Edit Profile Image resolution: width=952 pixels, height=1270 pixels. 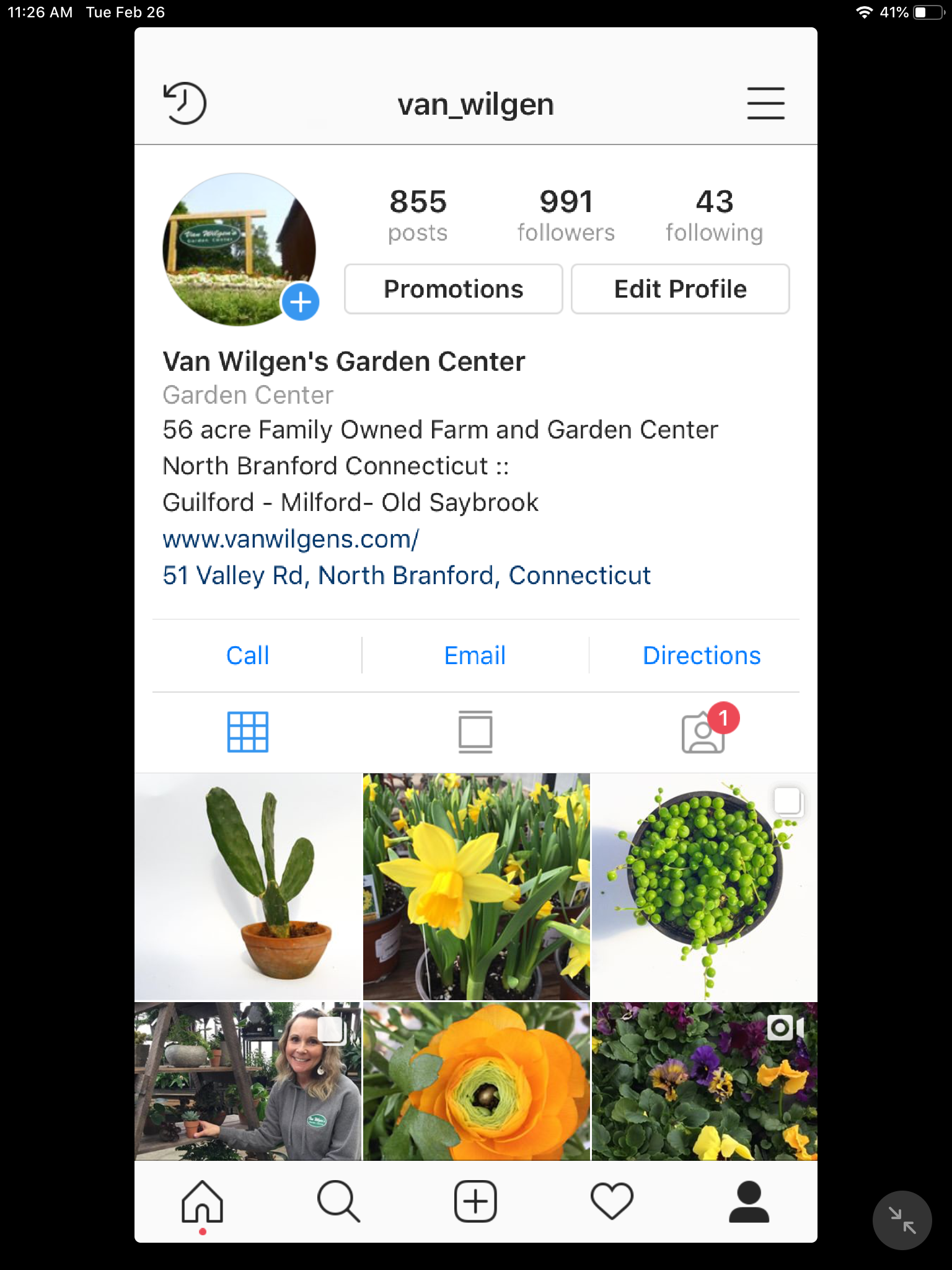click(680, 289)
